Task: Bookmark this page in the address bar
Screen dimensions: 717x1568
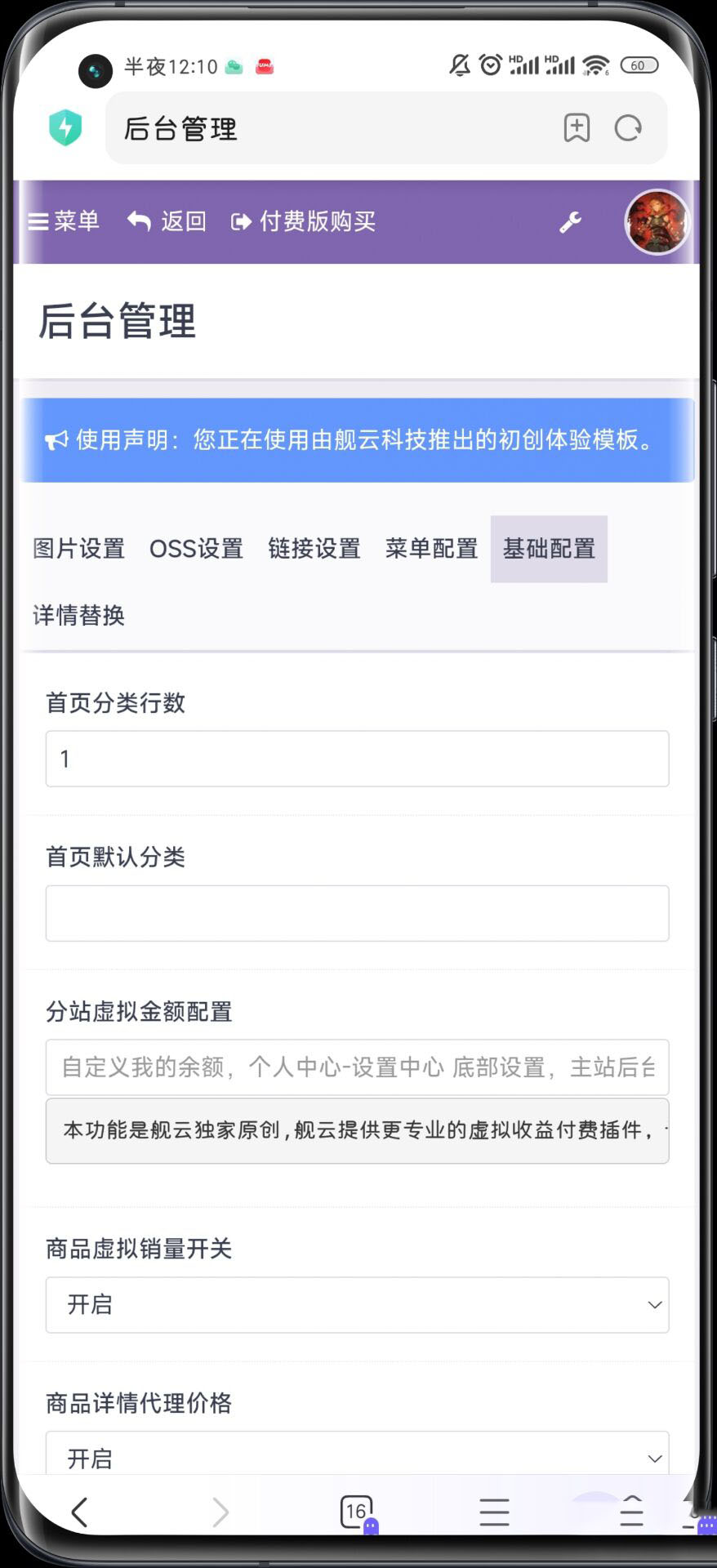Action: pos(577,128)
